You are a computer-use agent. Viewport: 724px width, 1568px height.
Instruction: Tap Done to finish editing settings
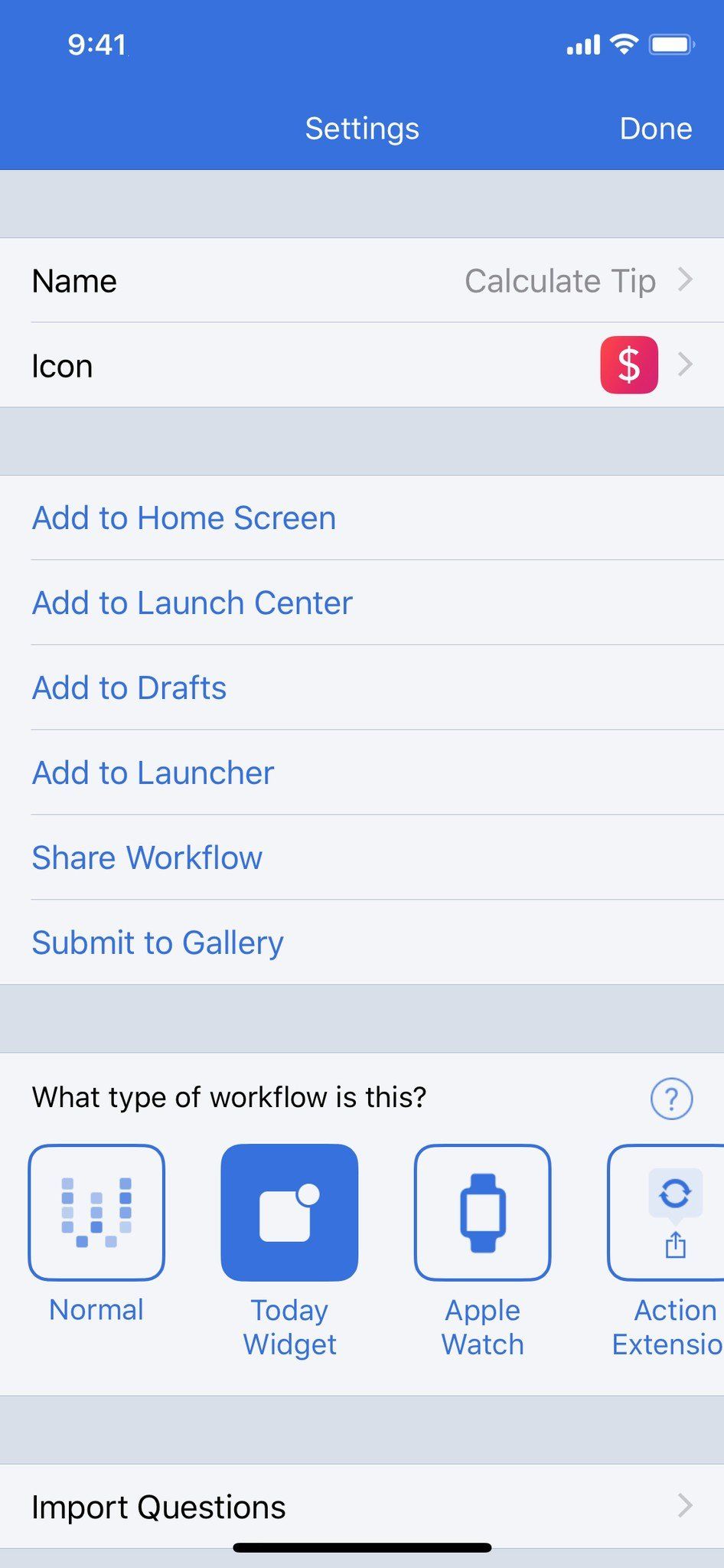(655, 128)
